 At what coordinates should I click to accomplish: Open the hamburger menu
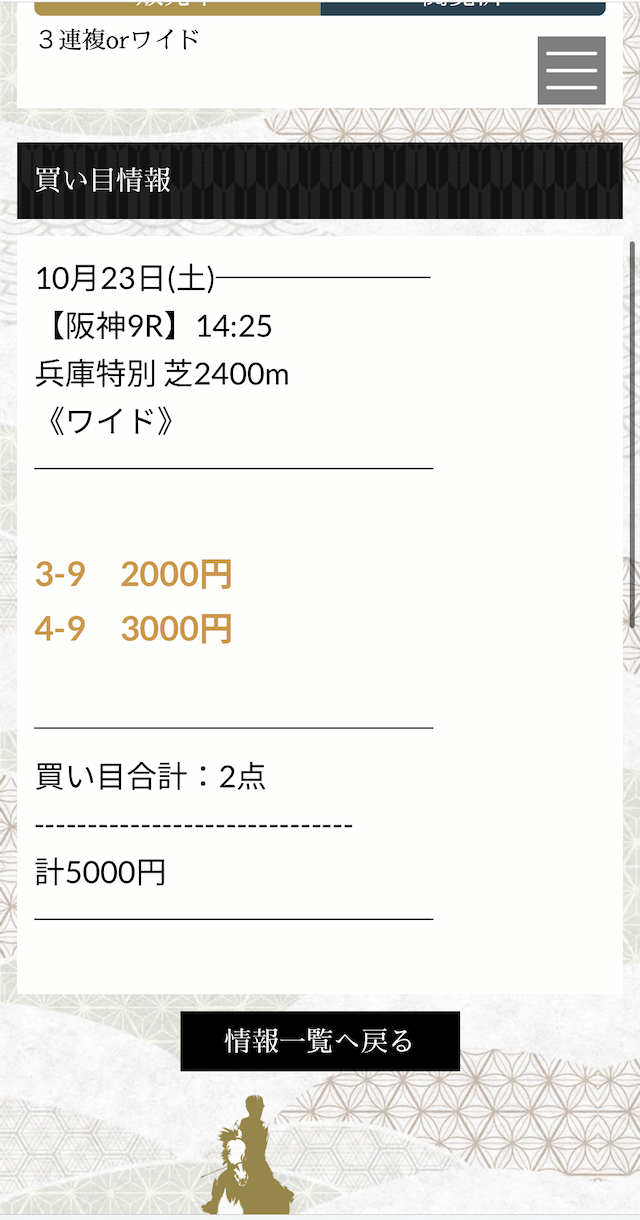click(x=572, y=70)
